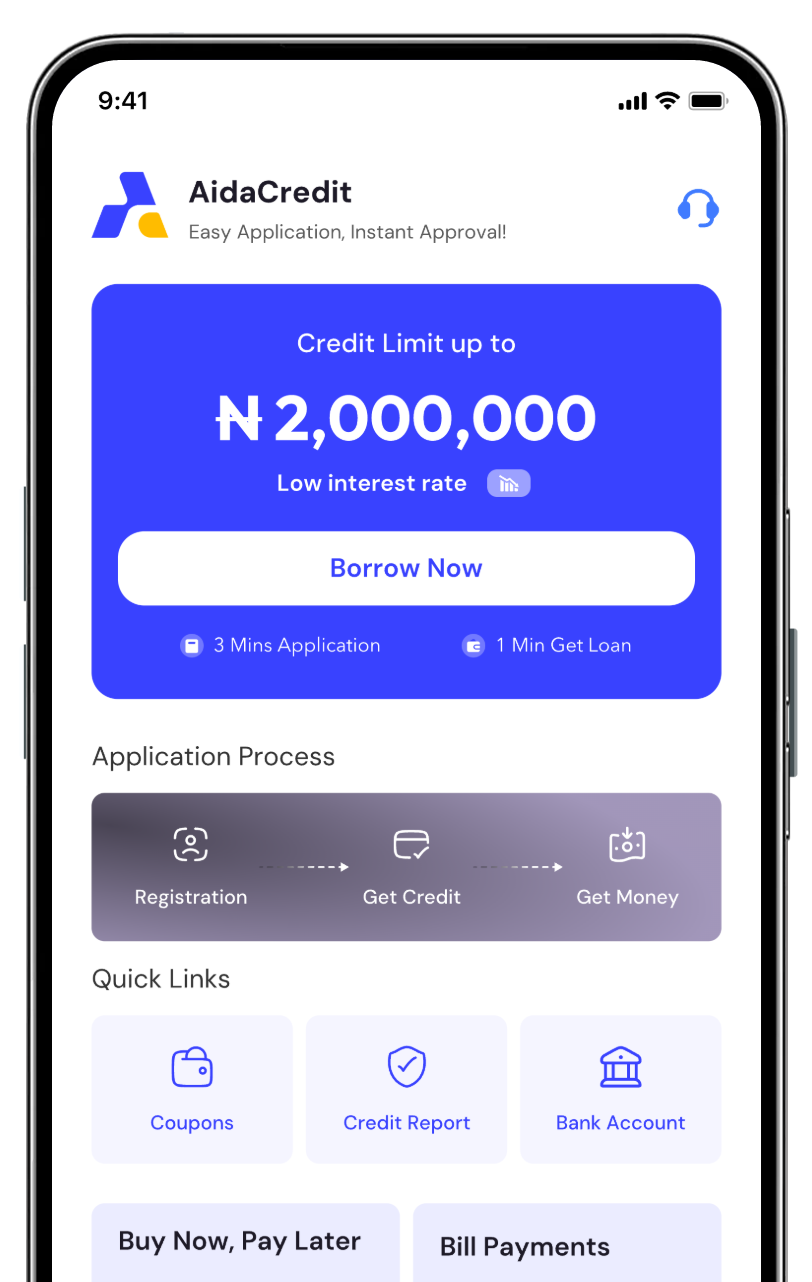Open Bank Account quick link
This screenshot has height=1282, width=812.
pos(620,1089)
